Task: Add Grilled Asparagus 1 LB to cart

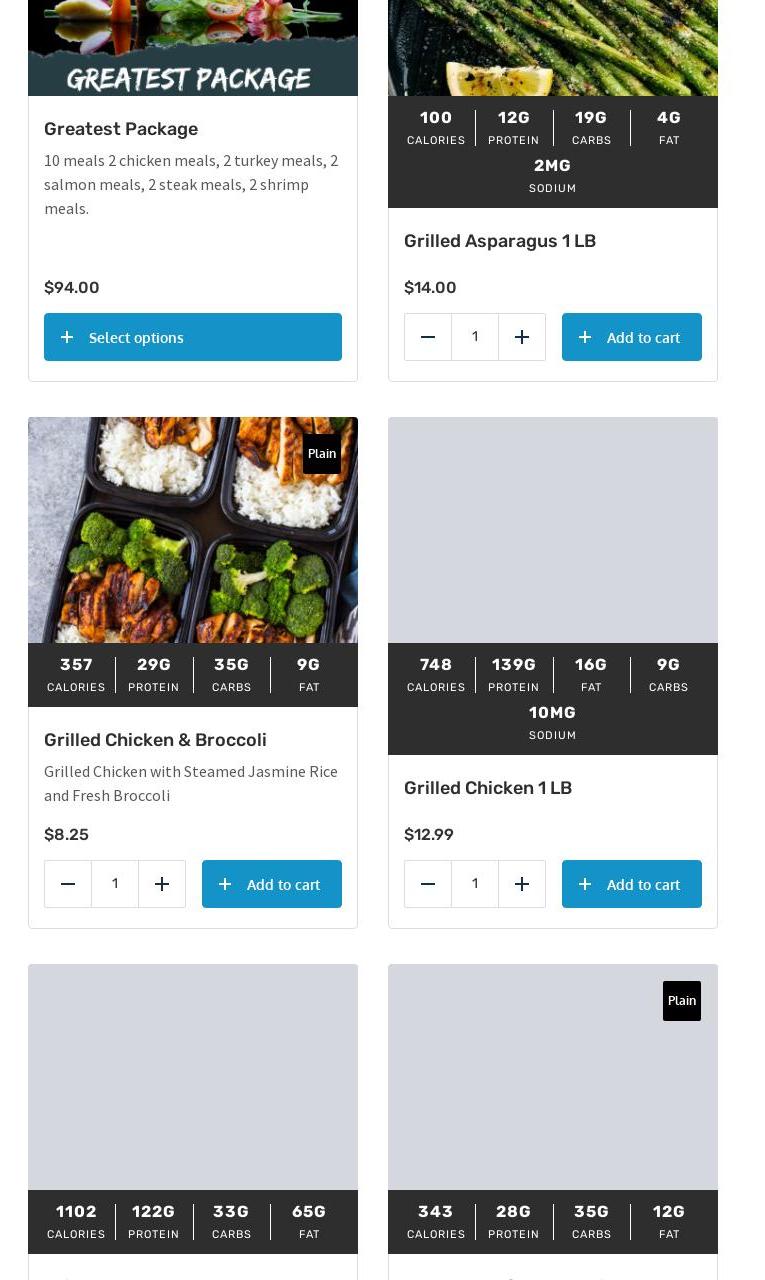Action: click(x=632, y=337)
